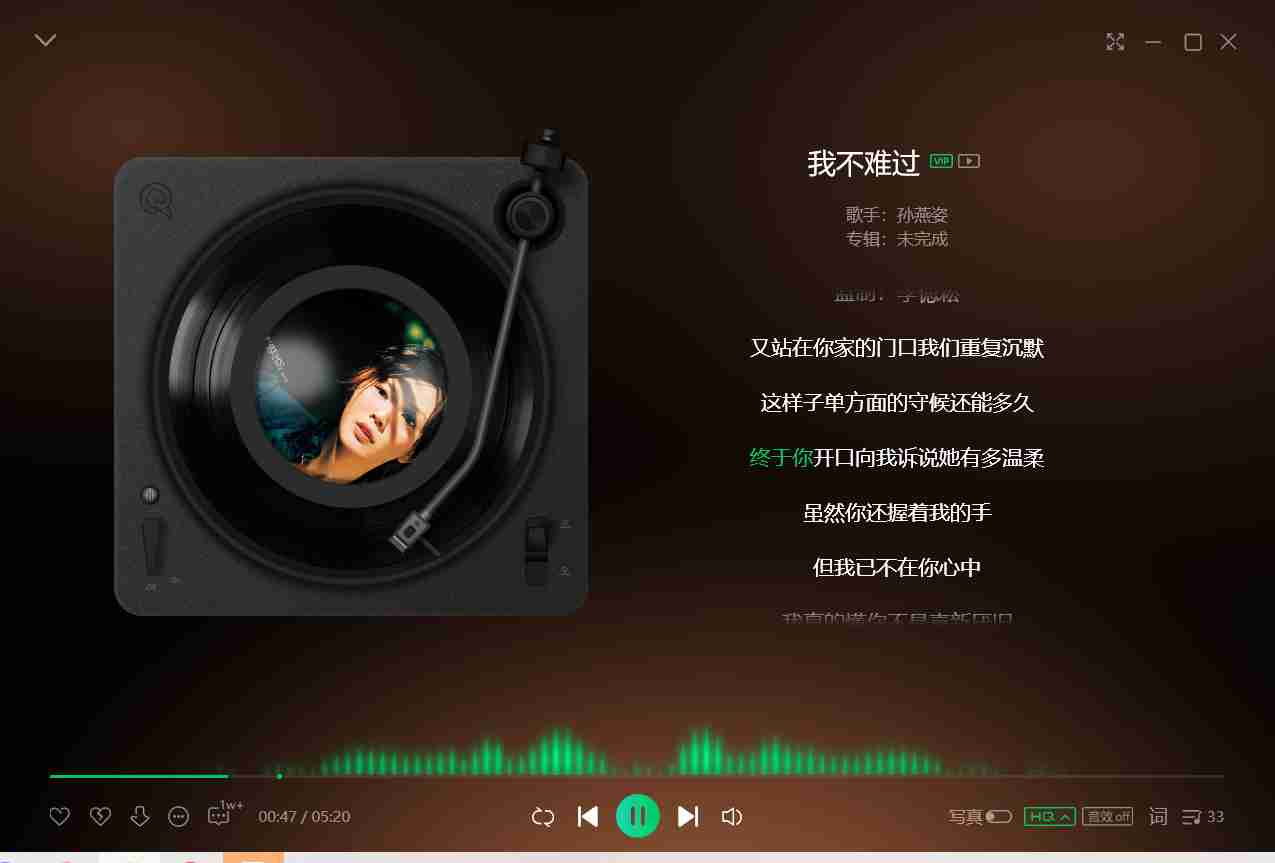This screenshot has height=863, width=1275.
Task: Skip to the next track
Action: (687, 816)
